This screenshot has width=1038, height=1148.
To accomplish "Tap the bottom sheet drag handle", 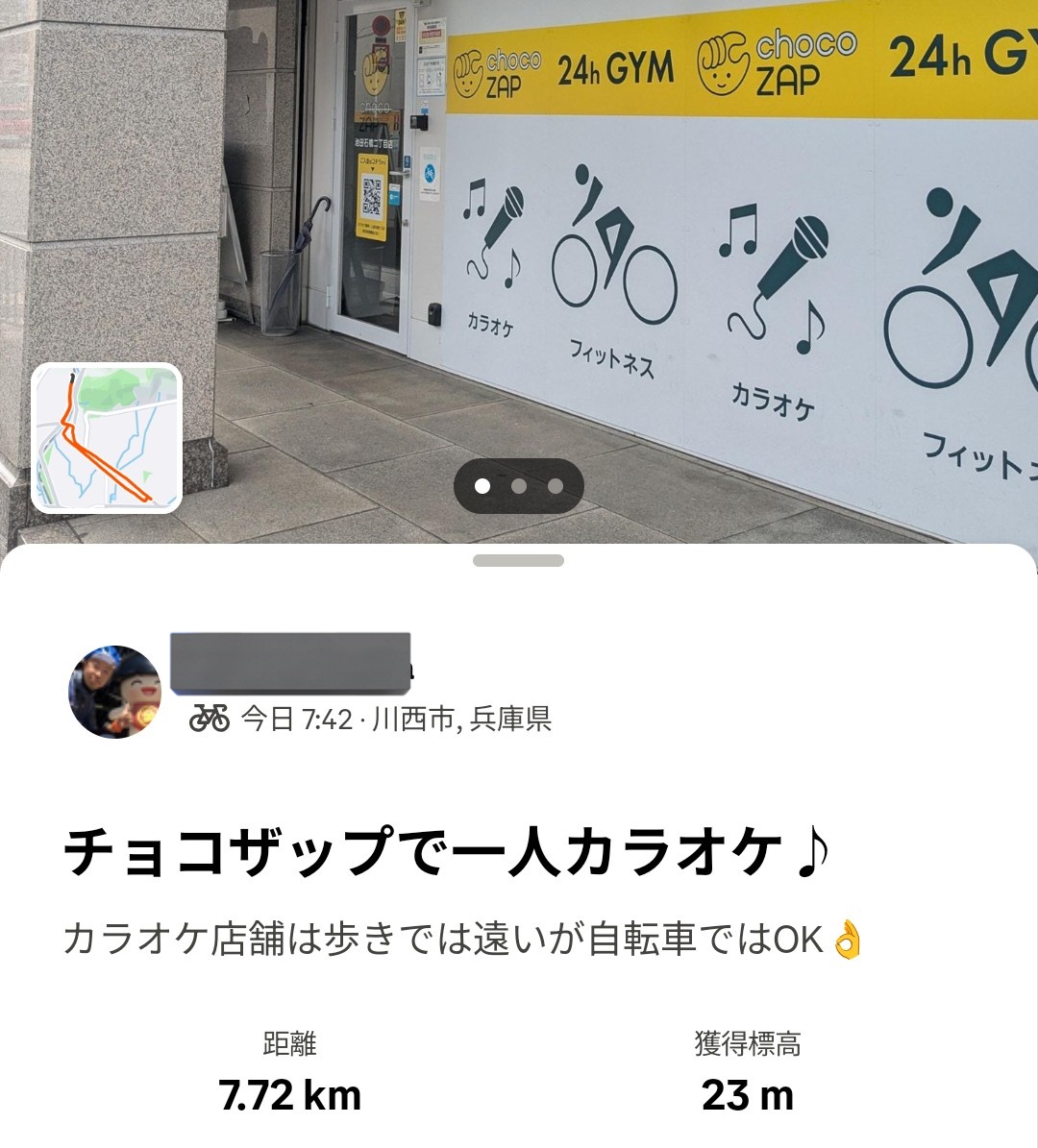I will 518,560.
